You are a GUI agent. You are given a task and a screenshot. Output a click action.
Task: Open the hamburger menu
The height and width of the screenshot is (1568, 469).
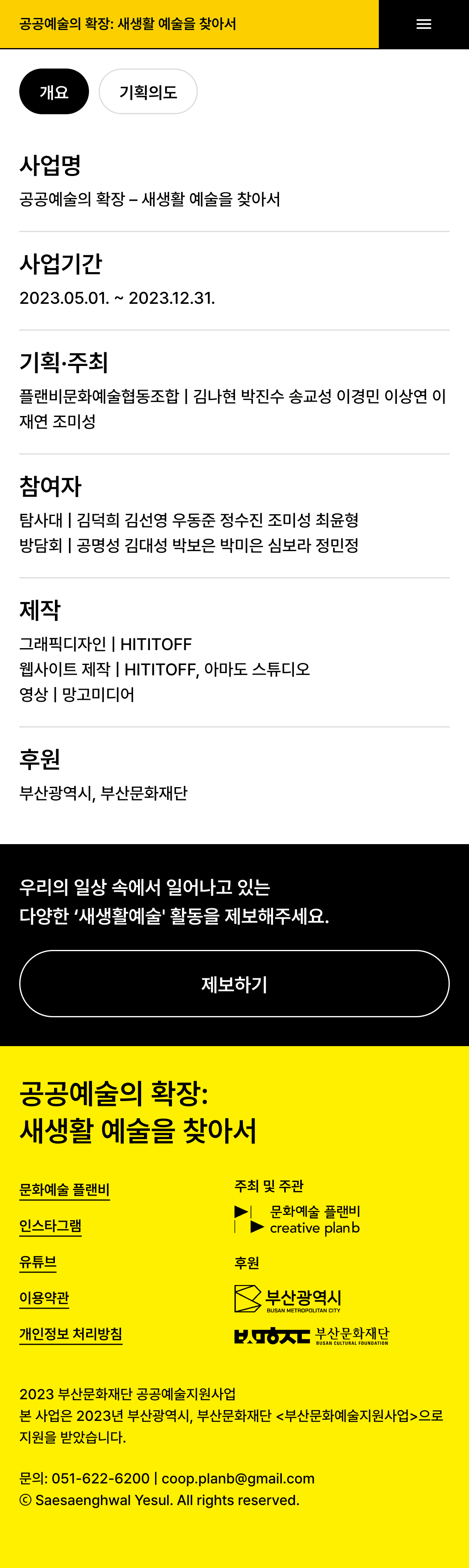pyautogui.click(x=423, y=24)
